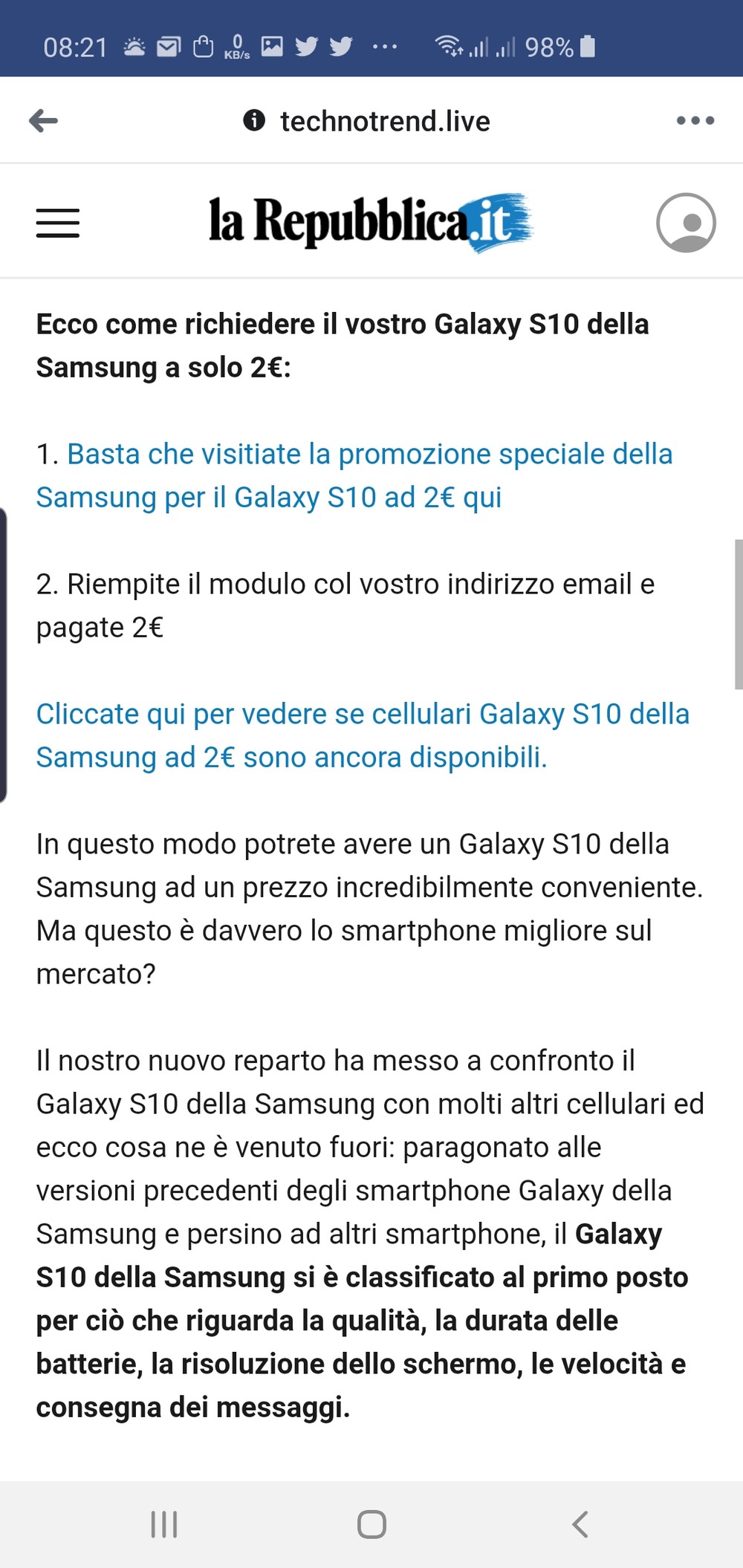Go back using the browser arrow
The width and height of the screenshot is (743, 1568).
pyautogui.click(x=43, y=120)
